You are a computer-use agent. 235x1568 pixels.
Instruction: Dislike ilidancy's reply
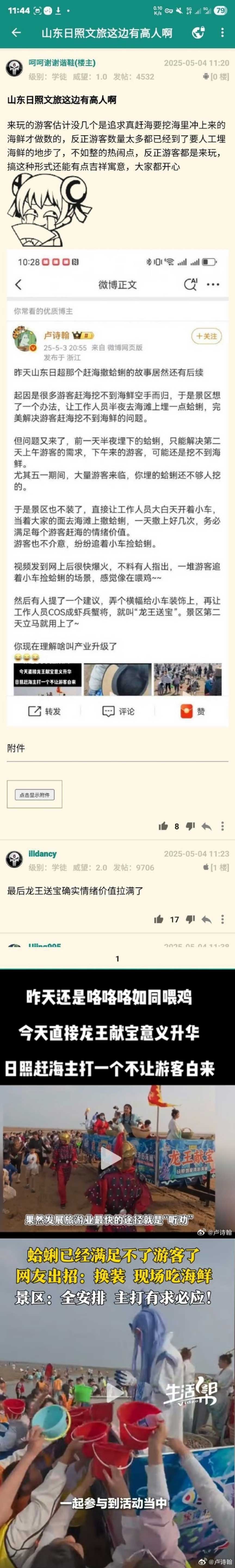click(x=190, y=919)
